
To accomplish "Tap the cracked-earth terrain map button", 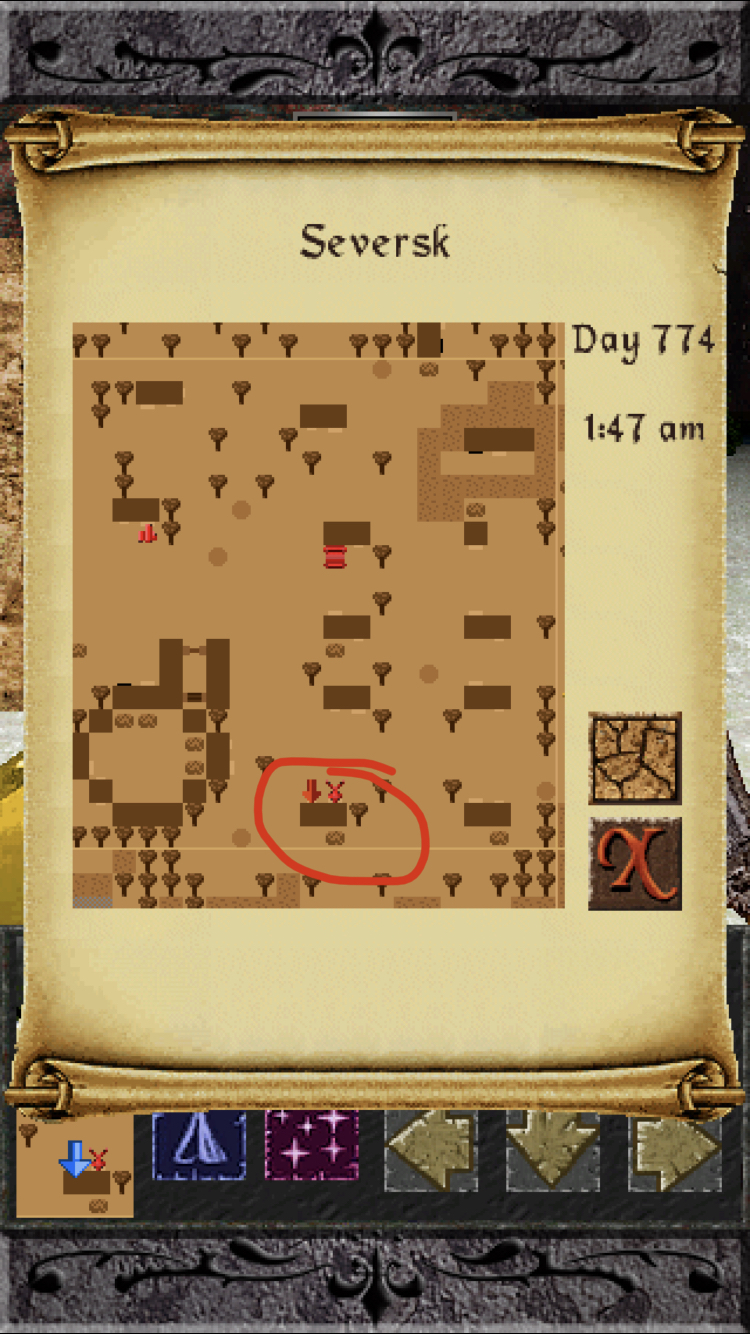I will (634, 757).
